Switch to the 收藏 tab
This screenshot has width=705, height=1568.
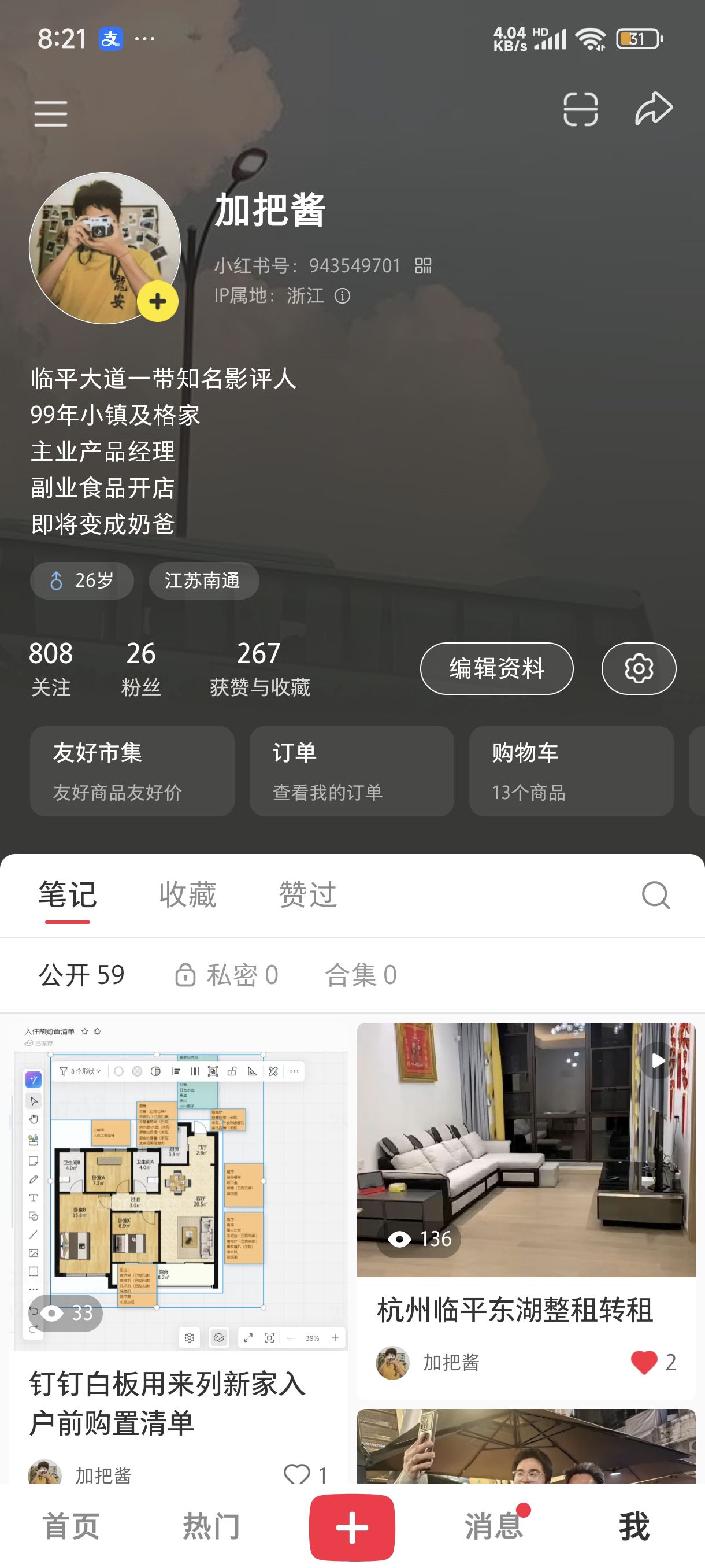187,895
